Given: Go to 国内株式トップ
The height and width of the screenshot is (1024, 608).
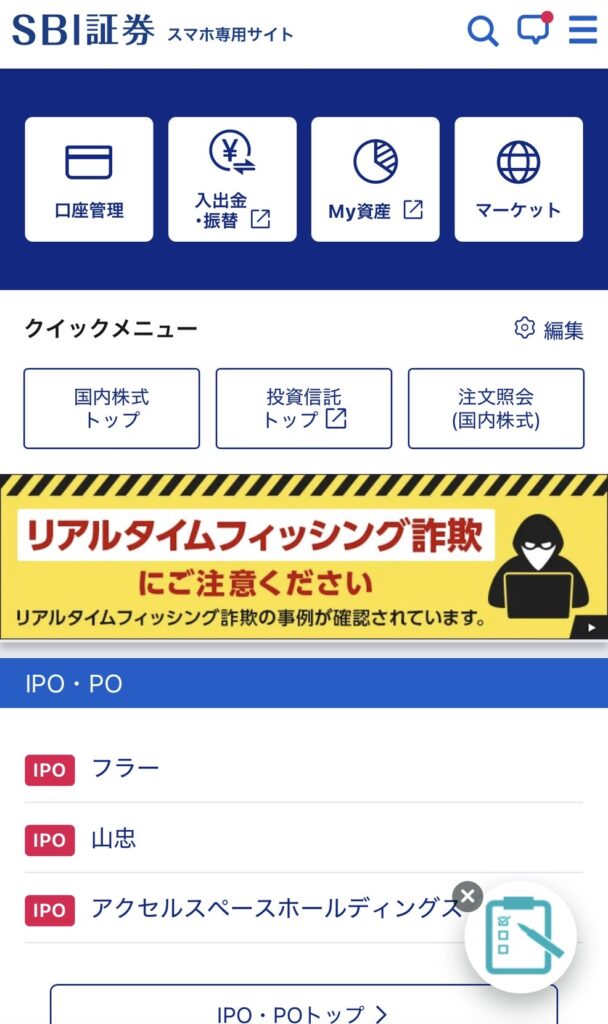Looking at the screenshot, I should (112, 408).
